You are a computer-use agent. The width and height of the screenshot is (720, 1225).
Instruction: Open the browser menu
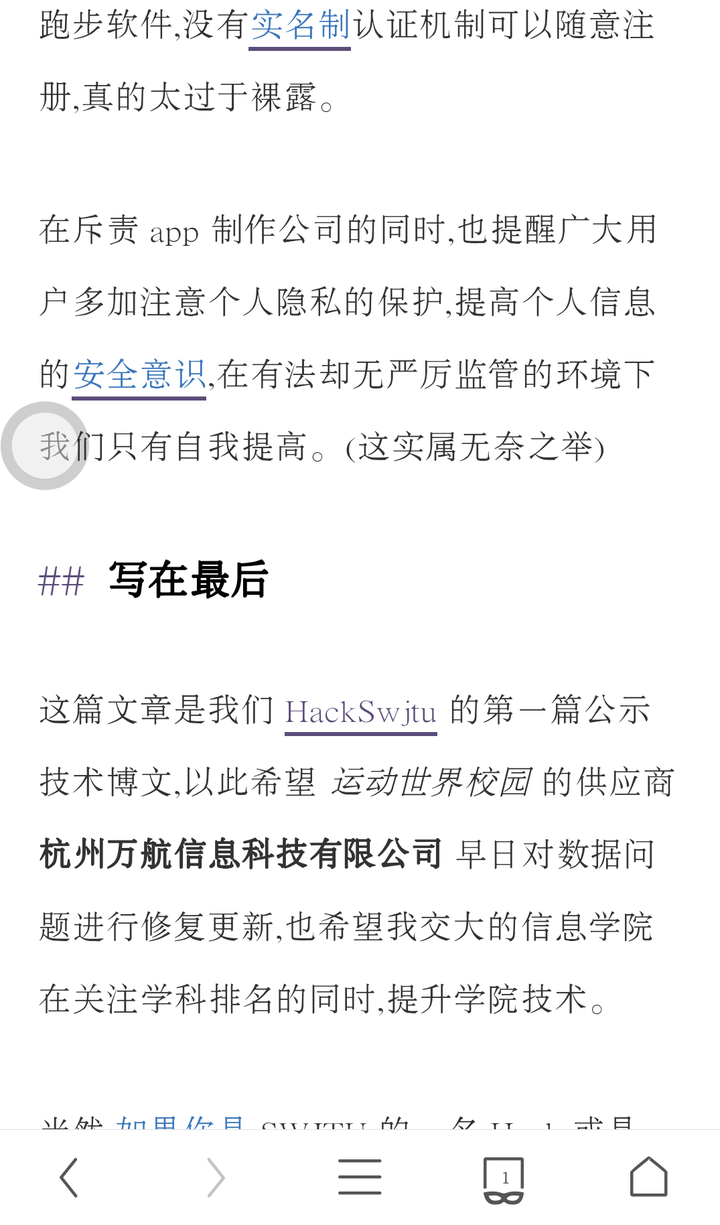tap(360, 1178)
